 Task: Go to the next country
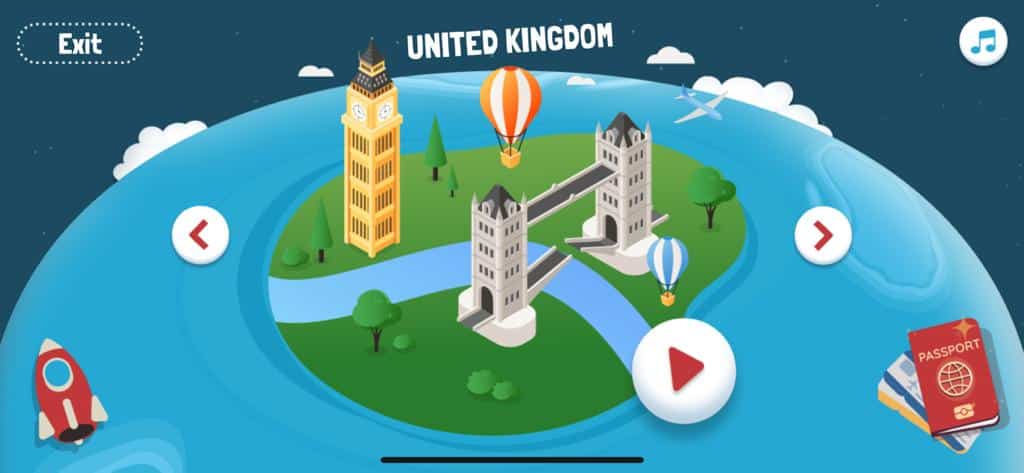pyautogui.click(x=823, y=236)
